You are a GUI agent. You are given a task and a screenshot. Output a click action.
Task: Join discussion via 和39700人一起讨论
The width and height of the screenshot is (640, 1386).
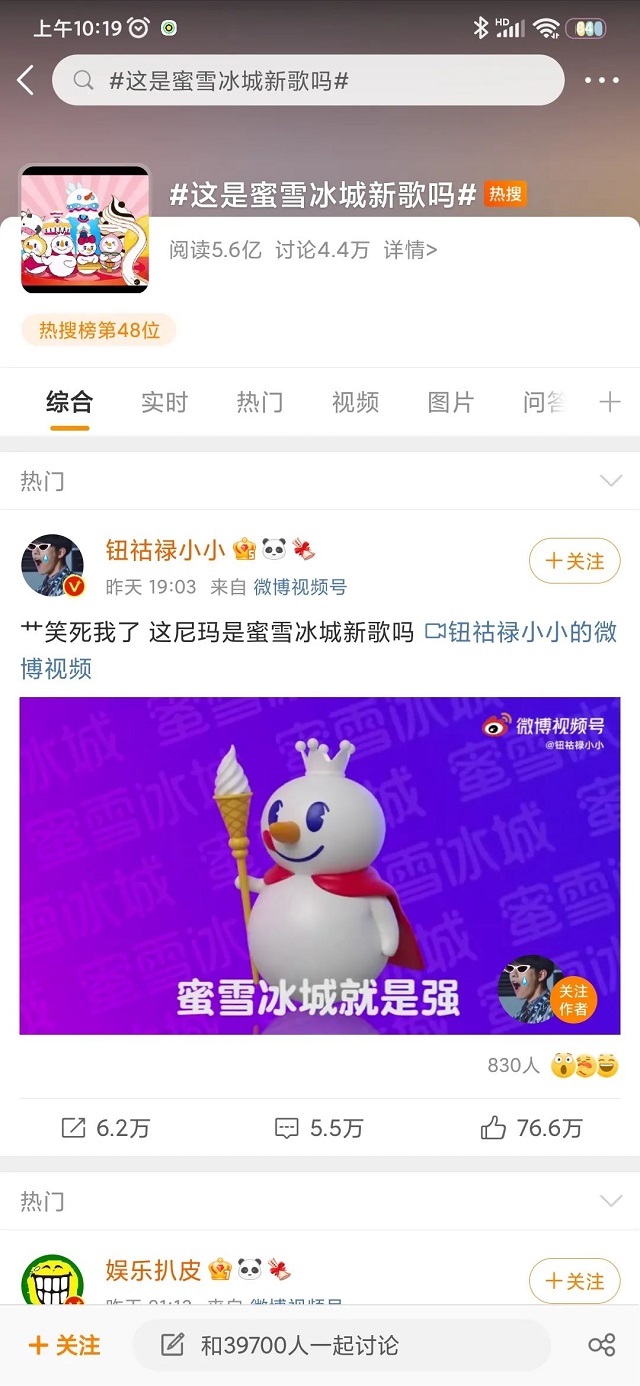click(340, 1345)
